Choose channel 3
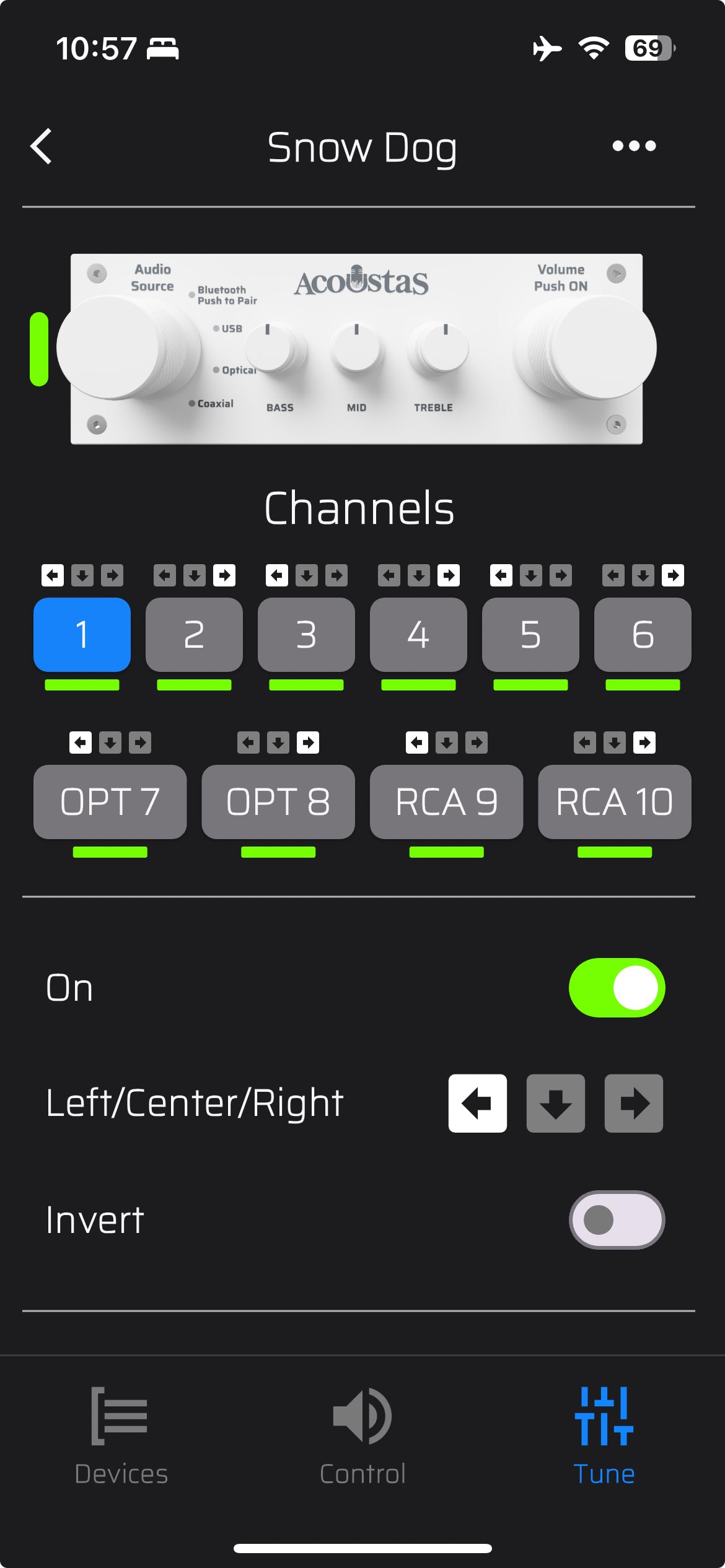 [x=306, y=635]
